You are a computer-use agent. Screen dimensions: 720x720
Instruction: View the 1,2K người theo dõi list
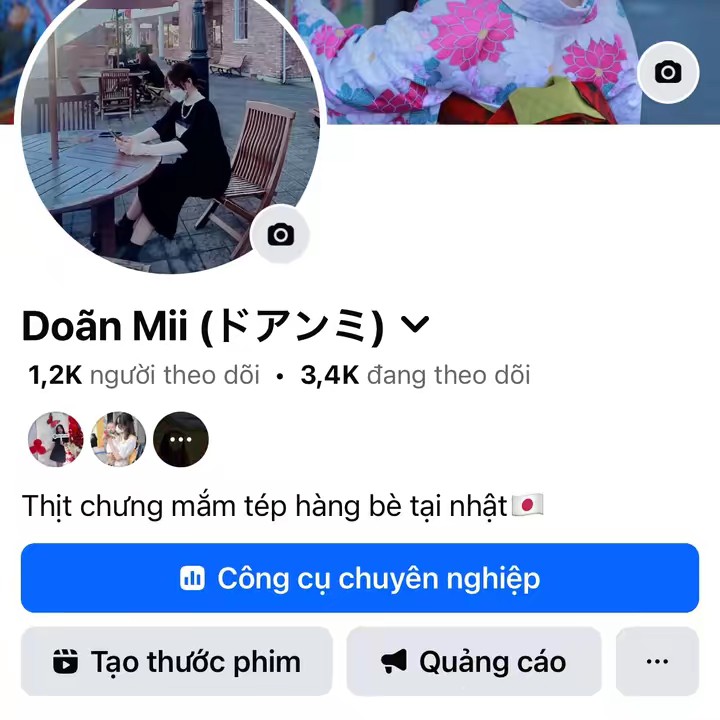coord(144,376)
